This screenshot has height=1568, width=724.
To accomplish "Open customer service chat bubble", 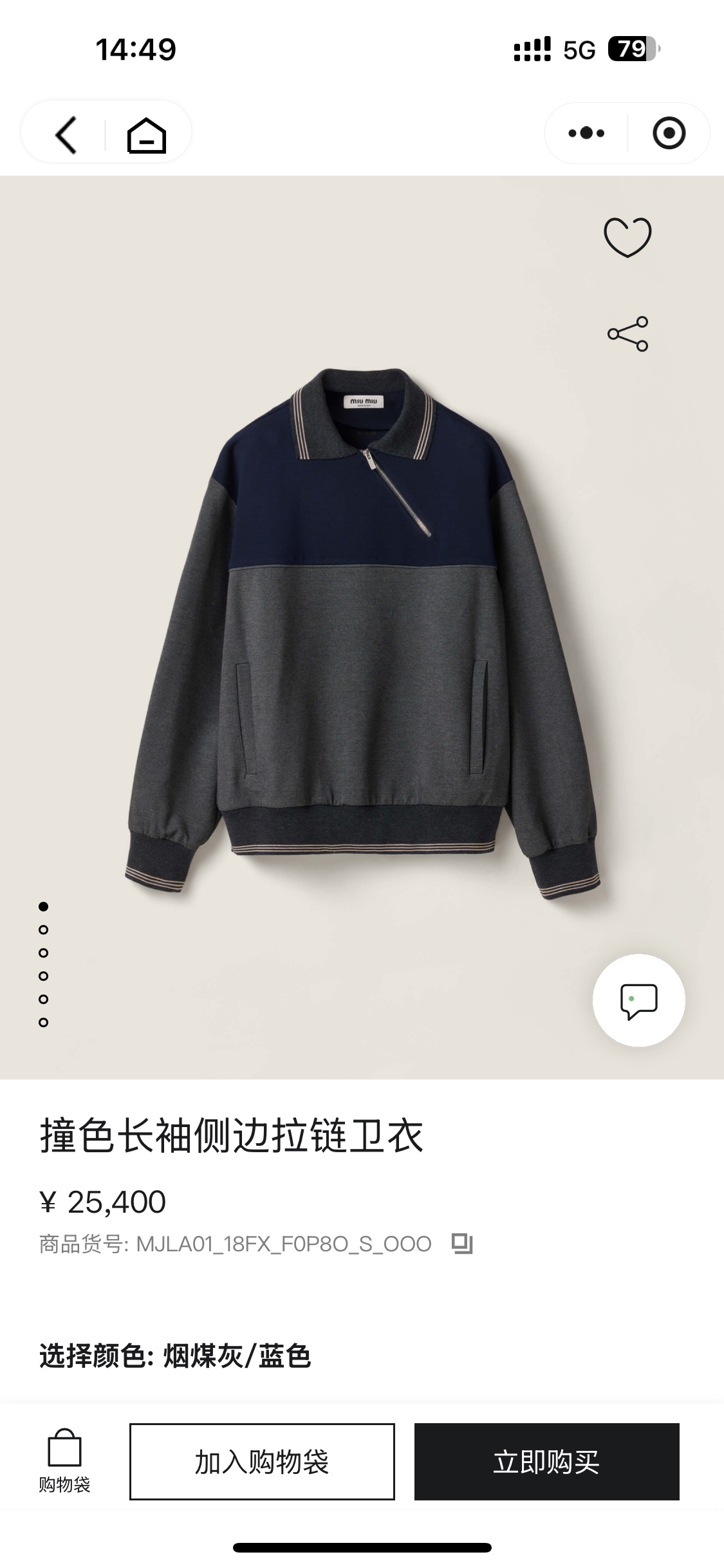I will point(638,1001).
